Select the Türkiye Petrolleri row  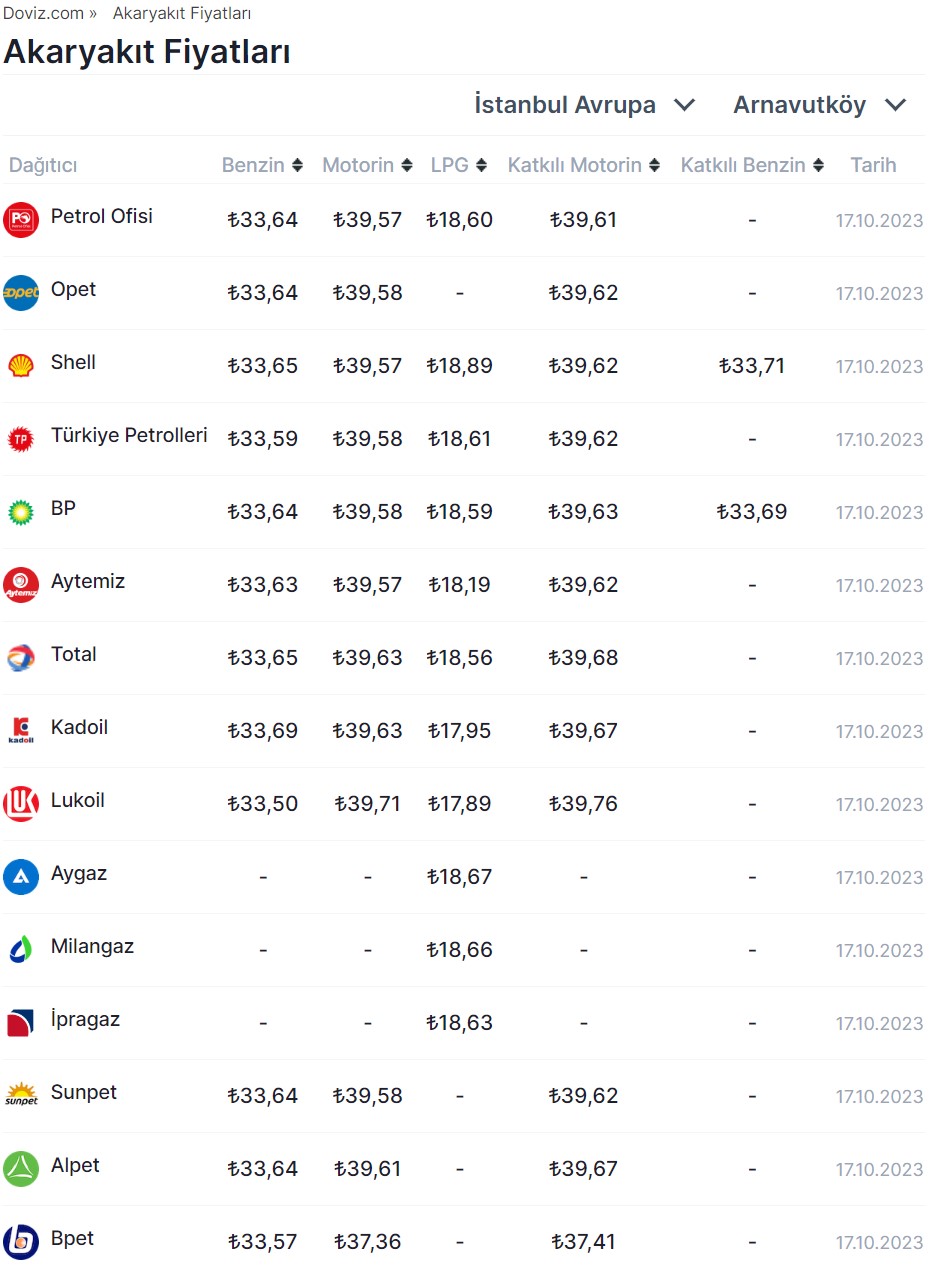click(129, 436)
